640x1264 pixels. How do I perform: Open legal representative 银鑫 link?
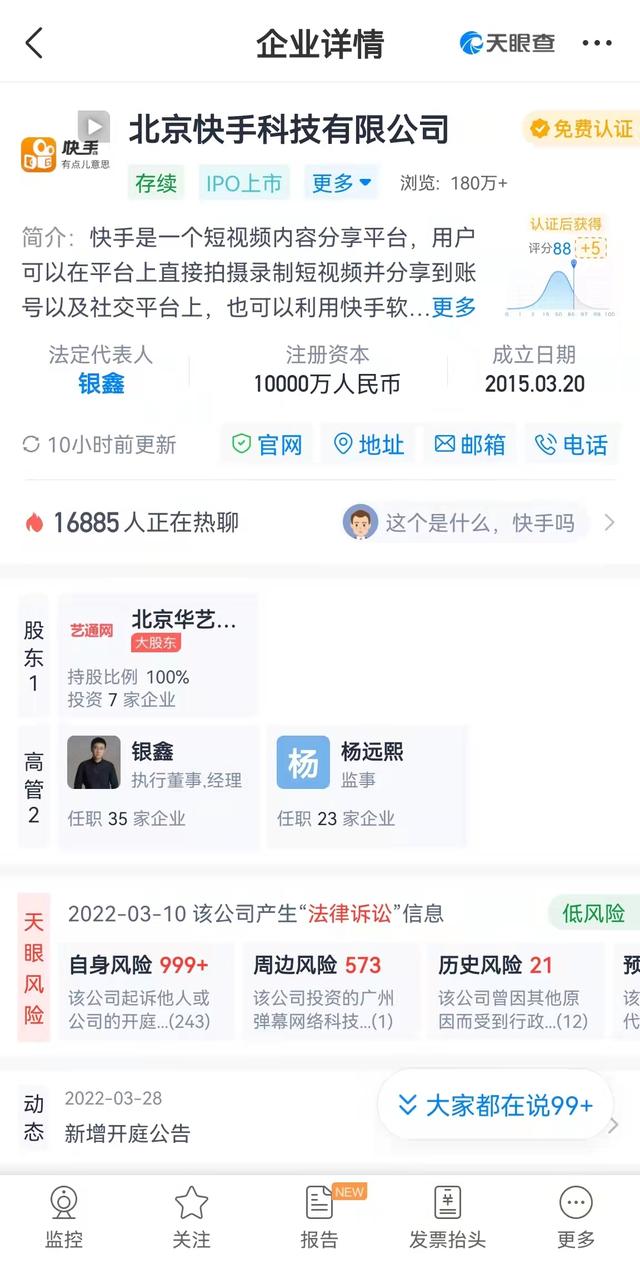101,384
